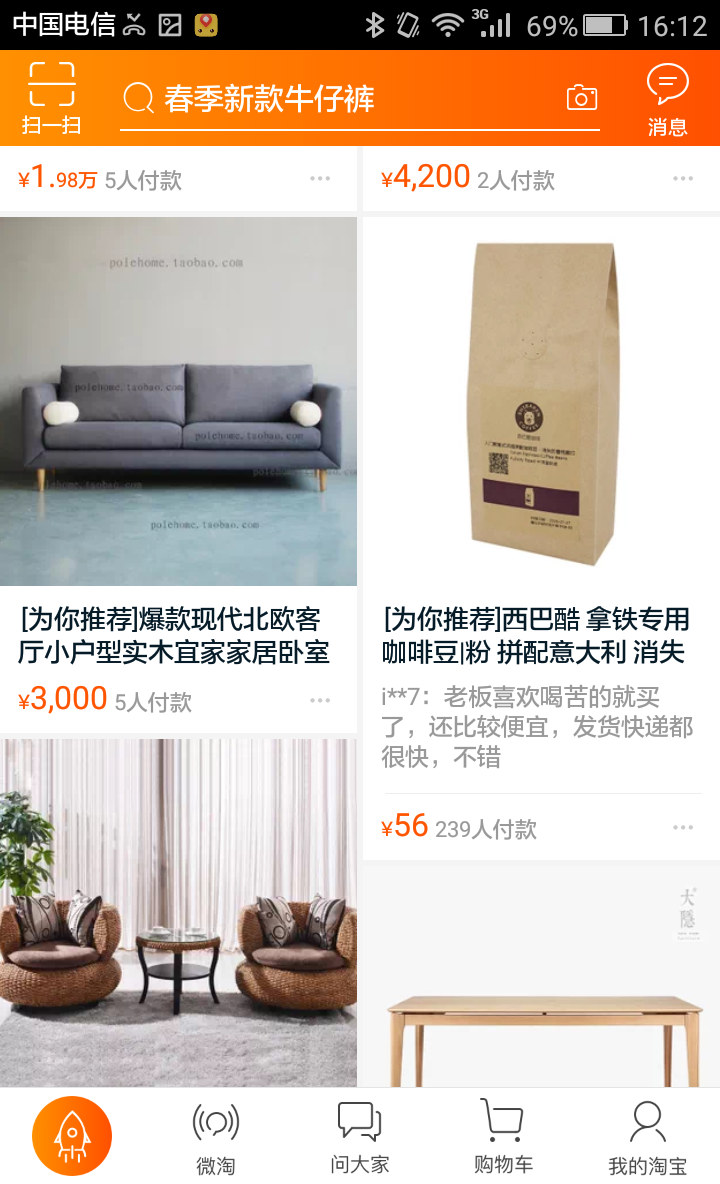Image resolution: width=720 pixels, height=1184 pixels.
Task: View the 爆款现代北欧客厅 sofa product
Action: click(178, 402)
